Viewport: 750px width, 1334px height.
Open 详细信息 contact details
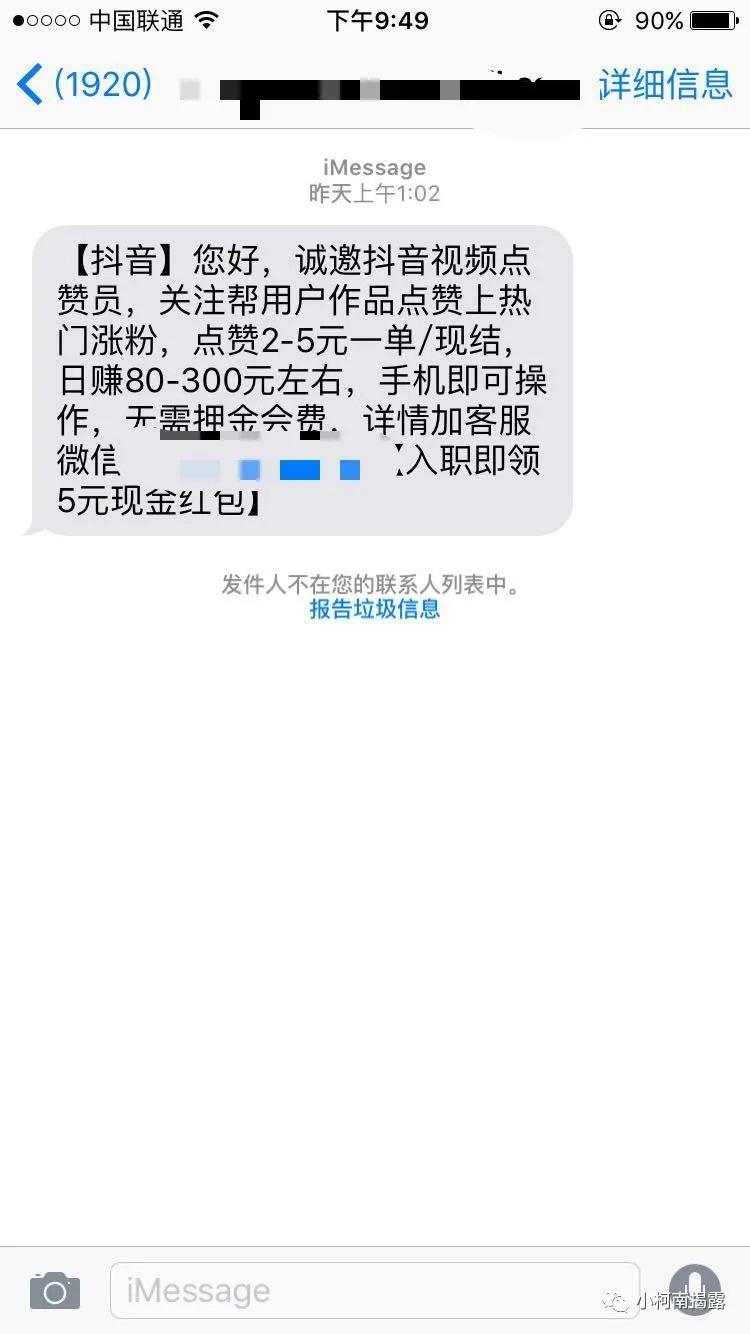664,85
